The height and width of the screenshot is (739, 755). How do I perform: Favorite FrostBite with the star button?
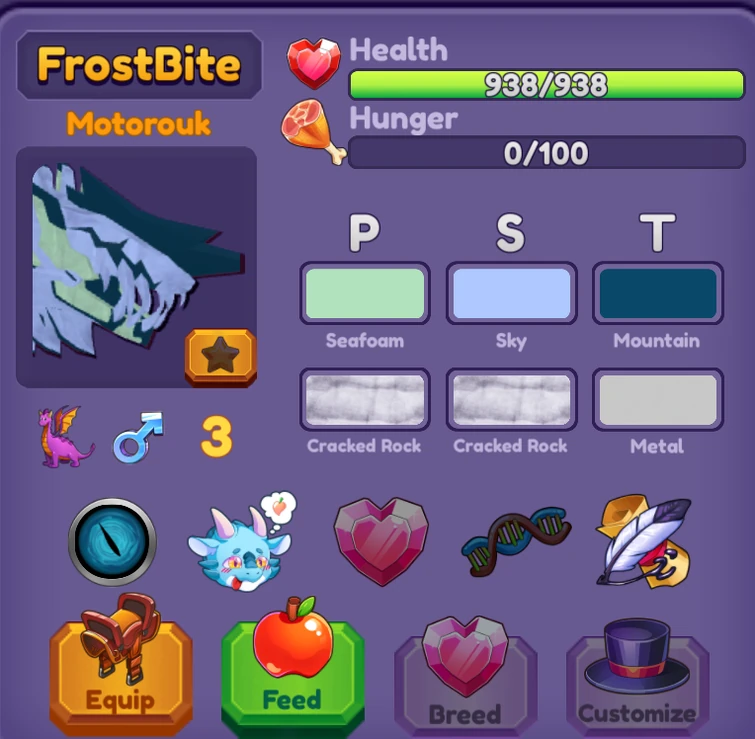click(220, 356)
